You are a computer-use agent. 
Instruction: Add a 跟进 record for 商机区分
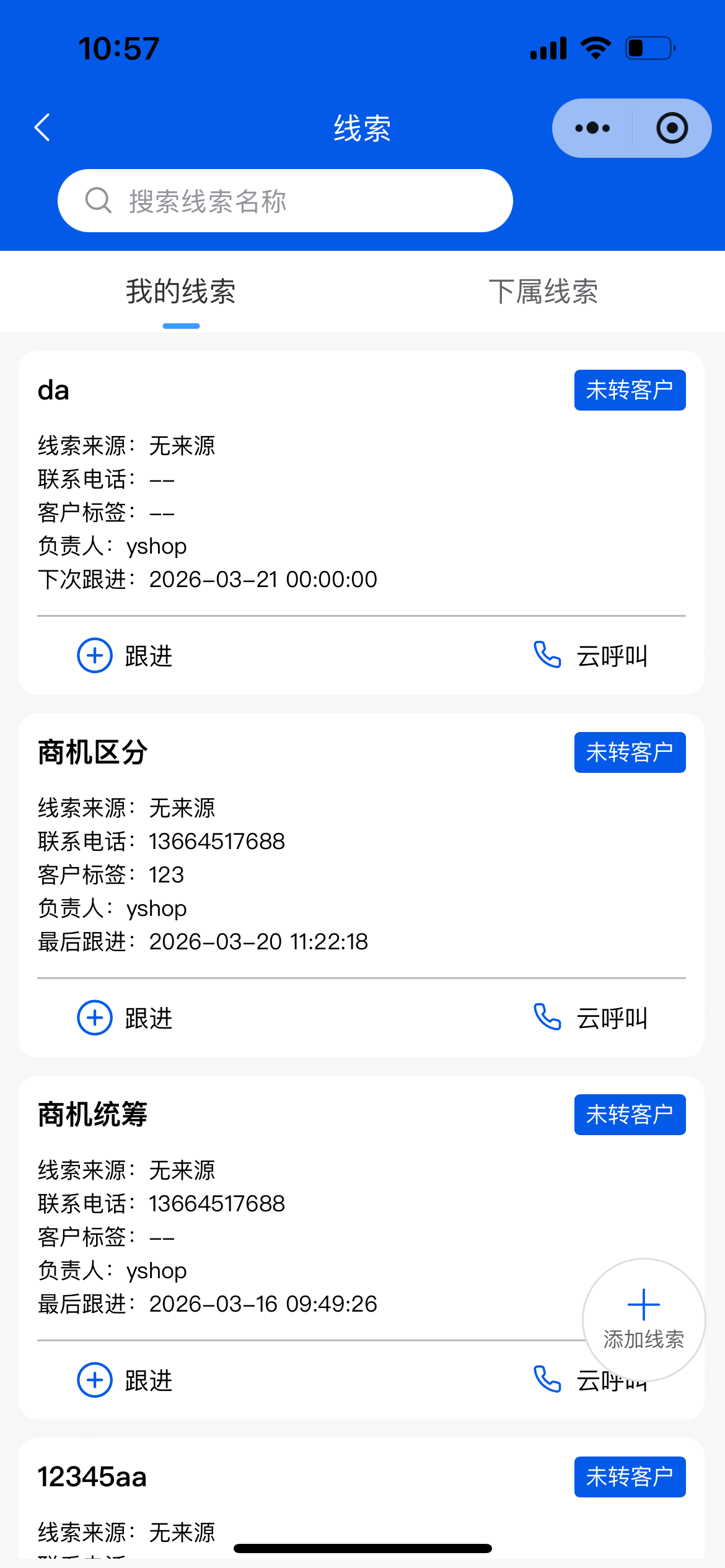point(125,1017)
